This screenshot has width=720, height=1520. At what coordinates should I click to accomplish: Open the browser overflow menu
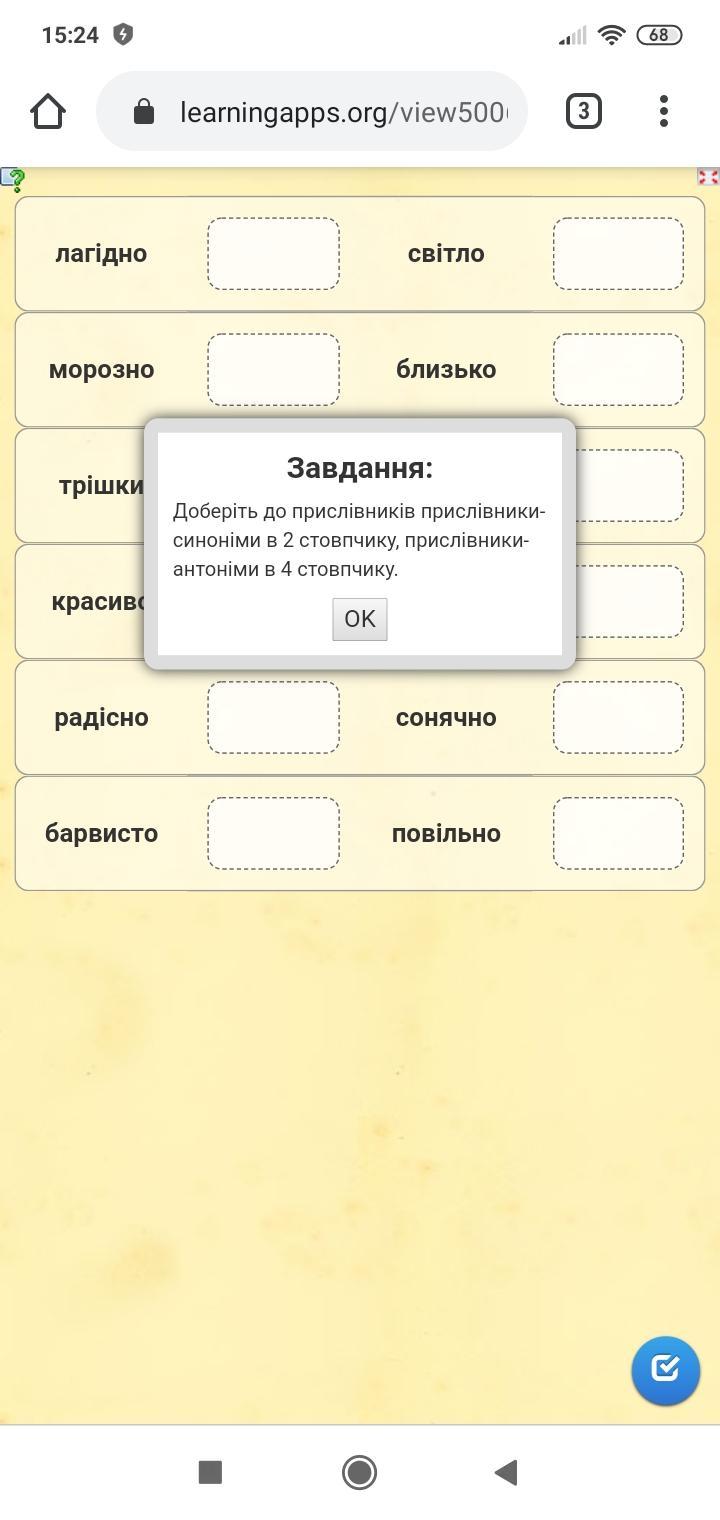(664, 111)
